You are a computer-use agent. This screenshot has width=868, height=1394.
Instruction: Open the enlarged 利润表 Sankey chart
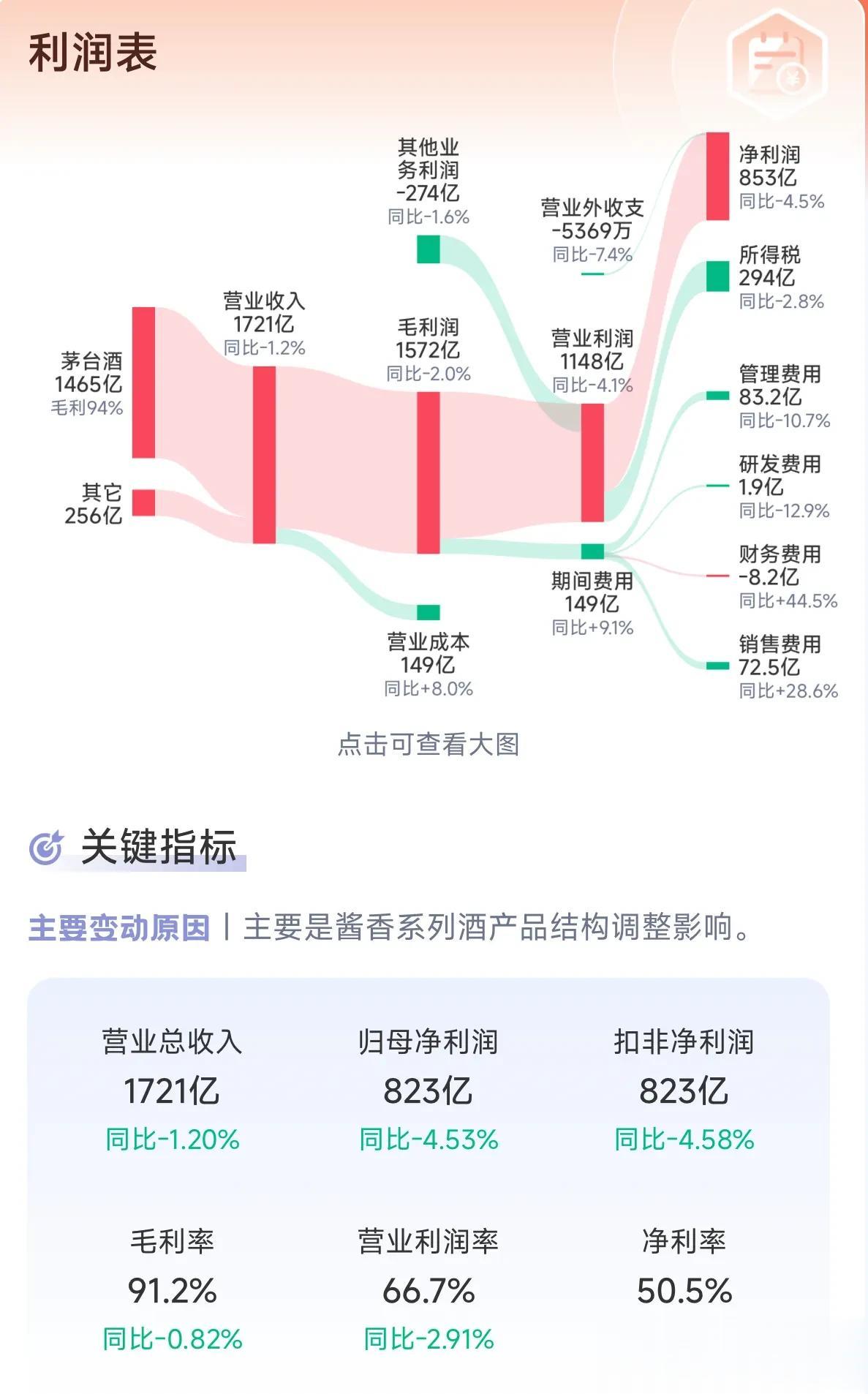click(429, 745)
